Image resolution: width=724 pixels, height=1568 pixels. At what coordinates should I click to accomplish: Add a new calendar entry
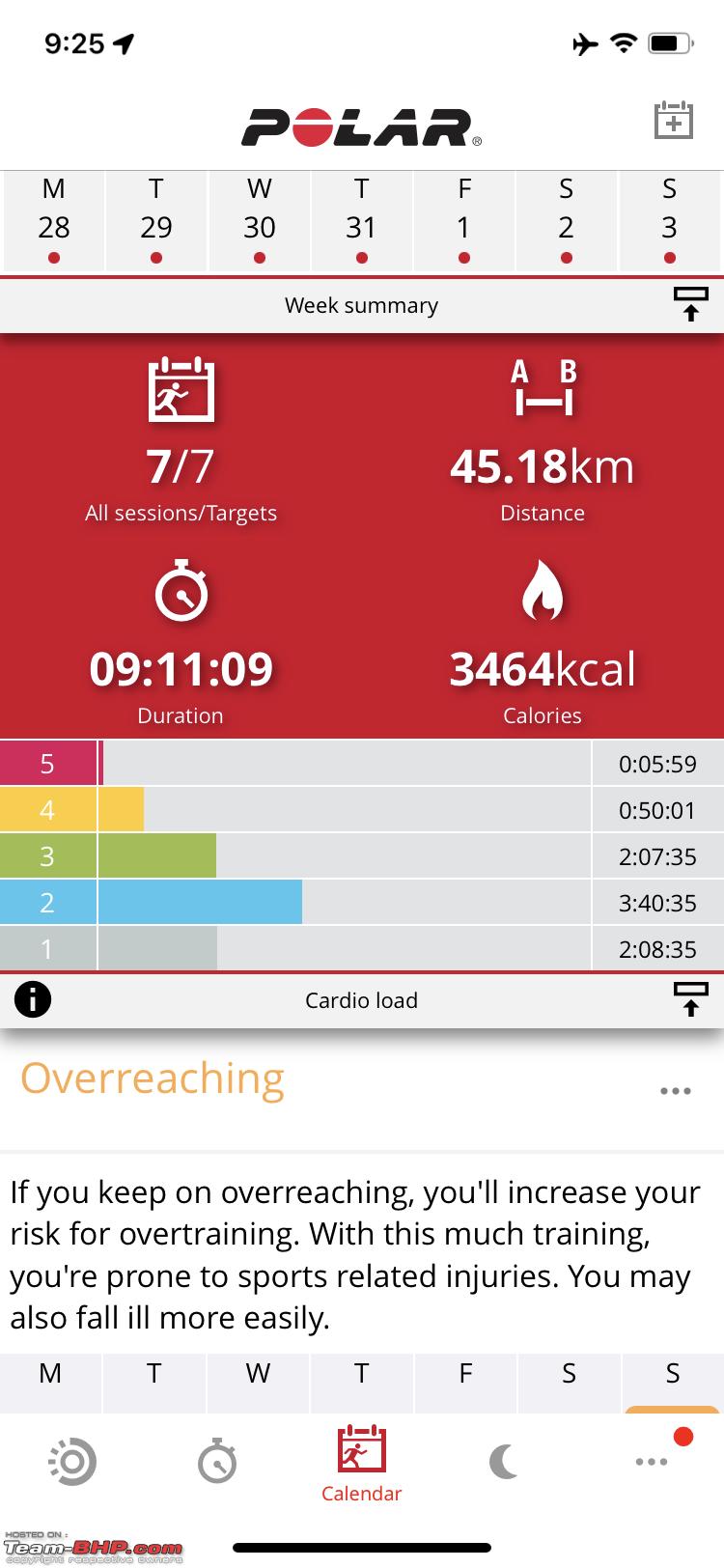click(673, 121)
